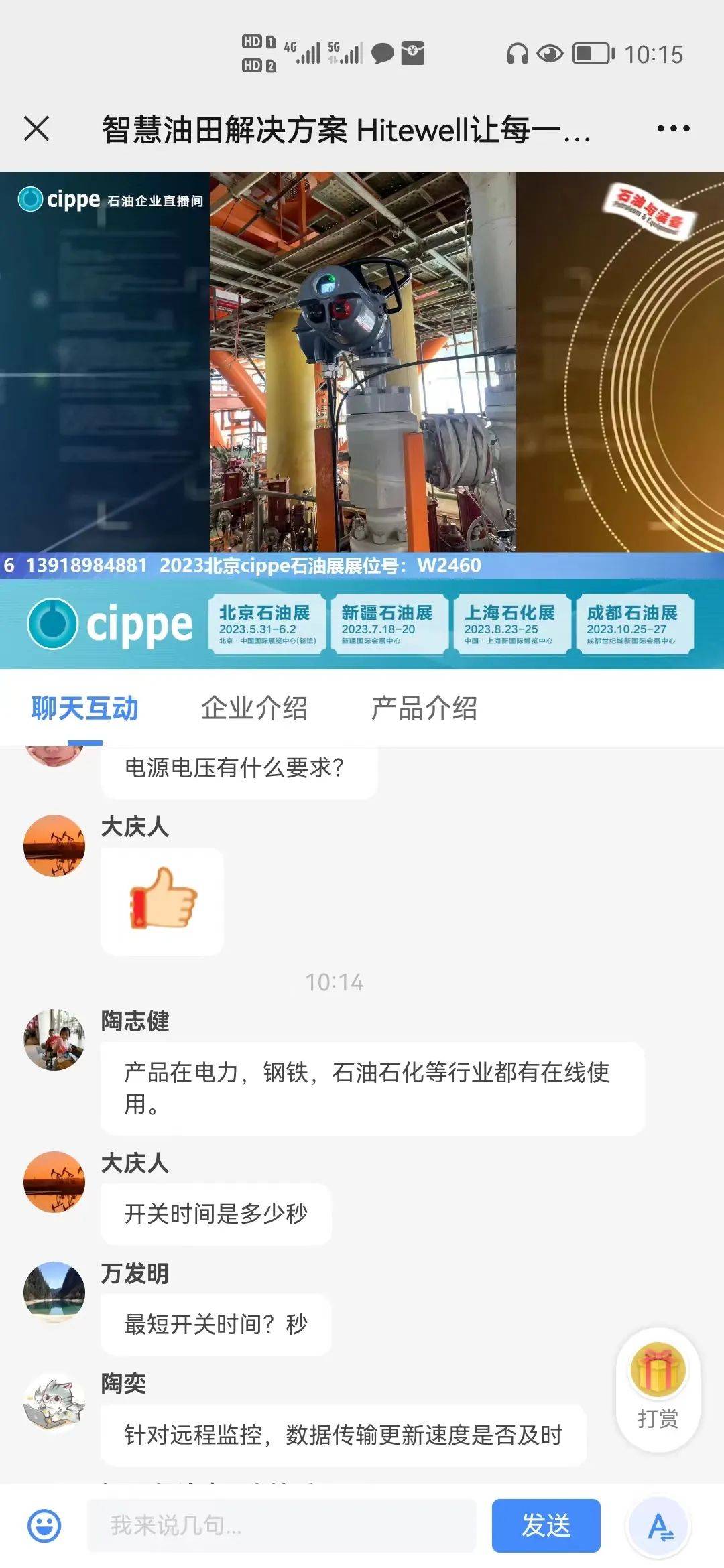This screenshot has height=1568, width=724.
Task: Open the emoji picker
Action: tap(44, 1526)
